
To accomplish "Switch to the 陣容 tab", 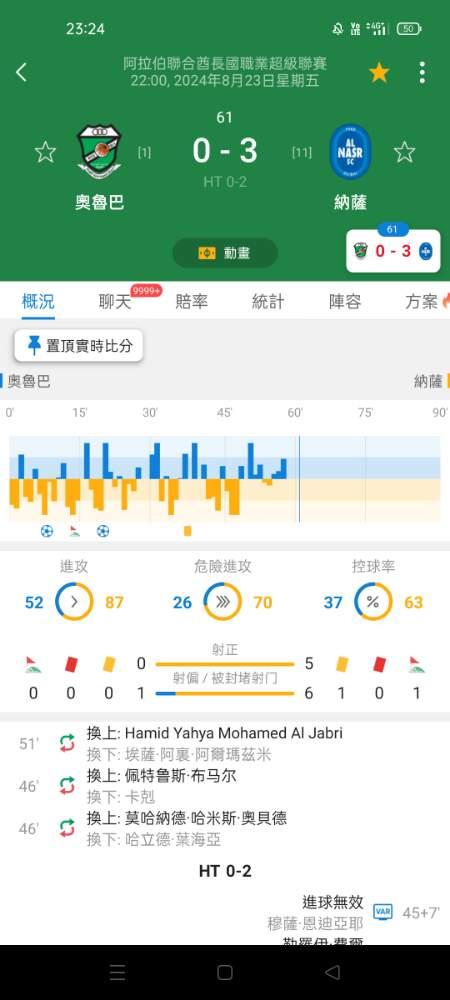I will click(345, 302).
